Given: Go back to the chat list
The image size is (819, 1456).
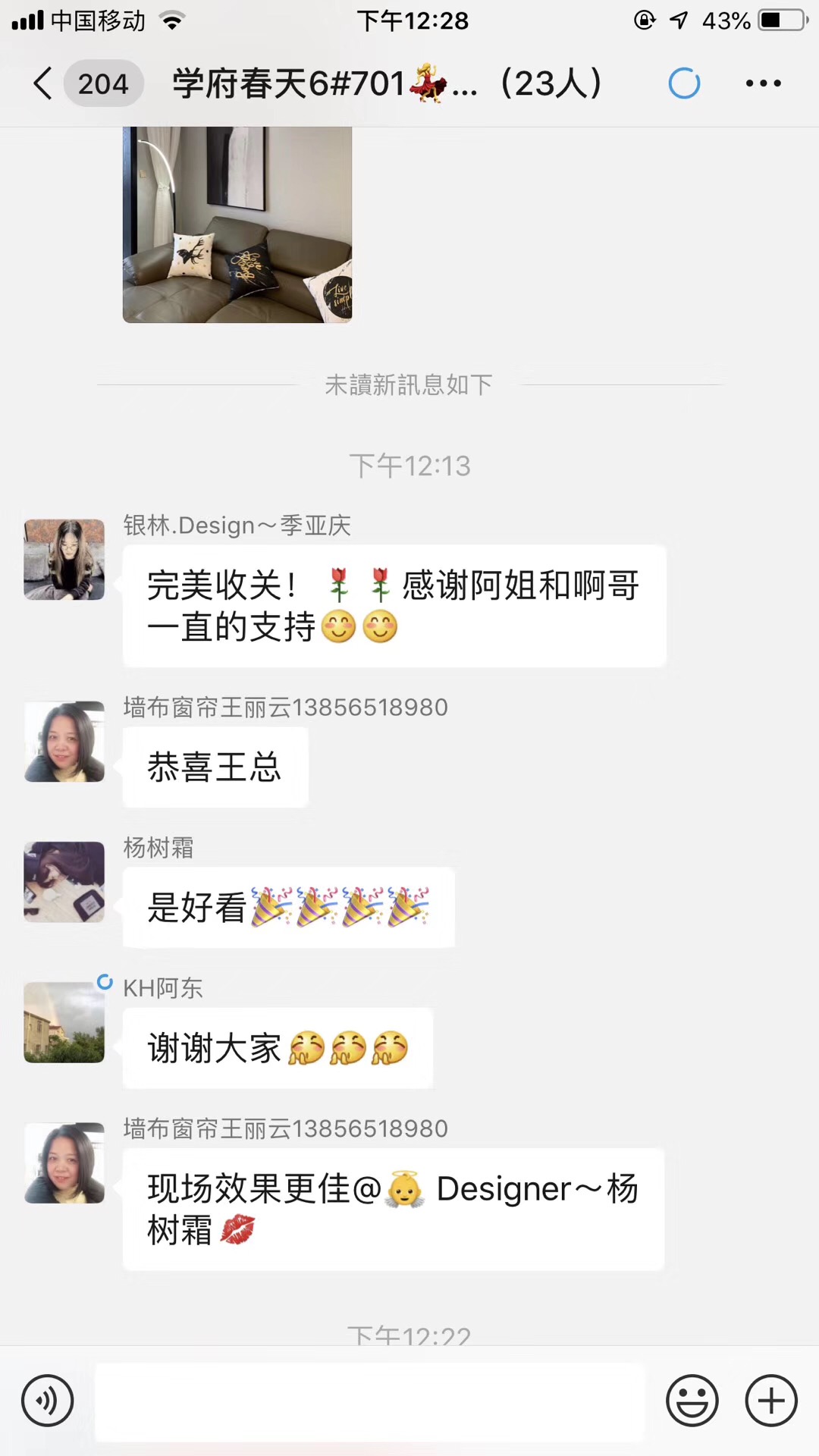Looking at the screenshot, I should tap(43, 83).
